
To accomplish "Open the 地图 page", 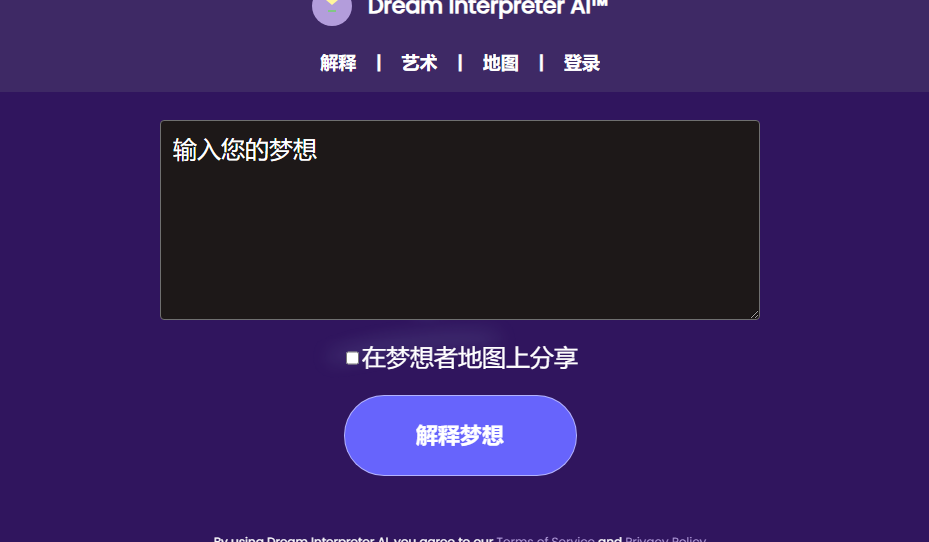I will [500, 64].
